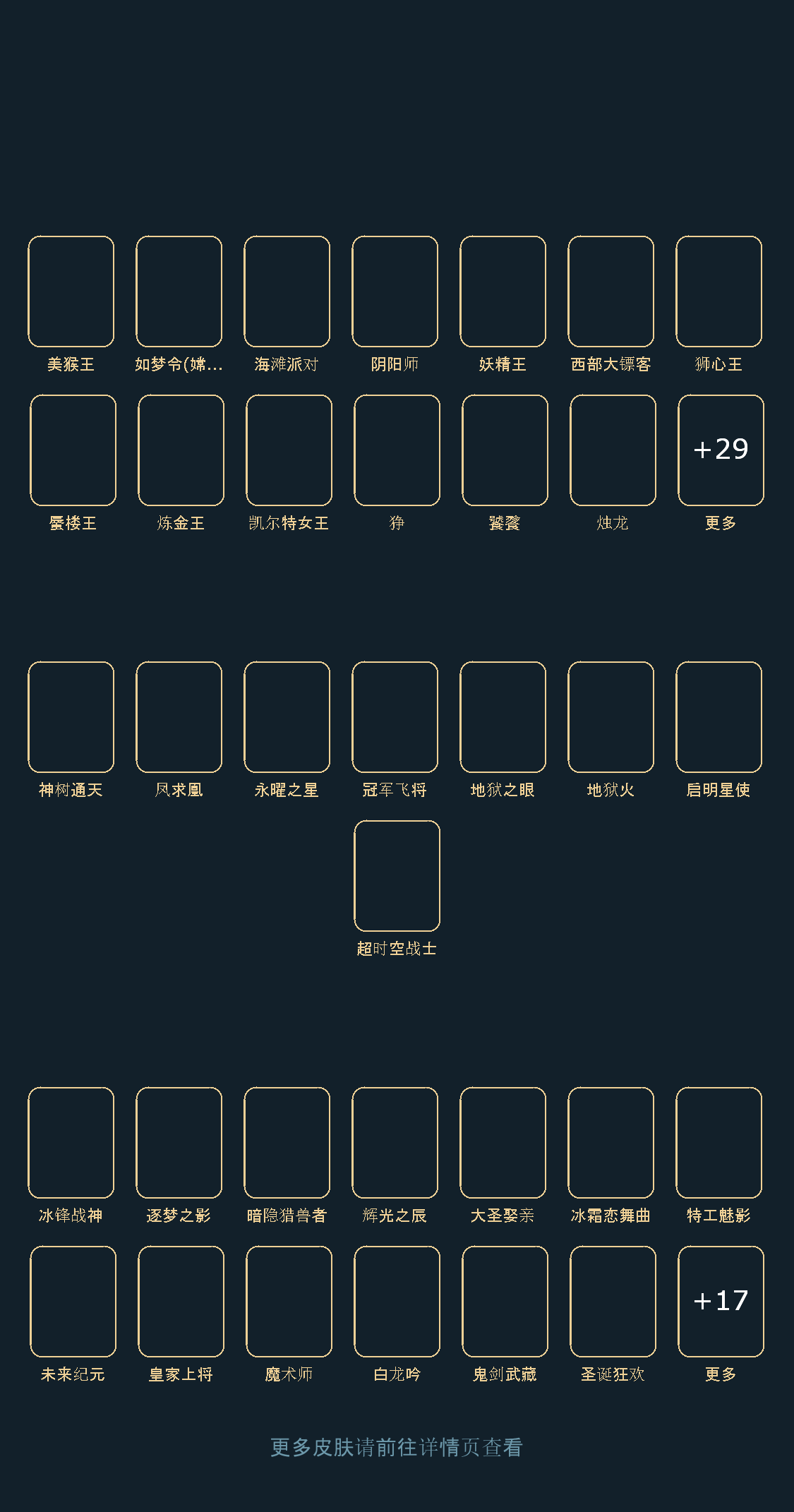Open the 凯尔特女王 skin

click(x=289, y=450)
